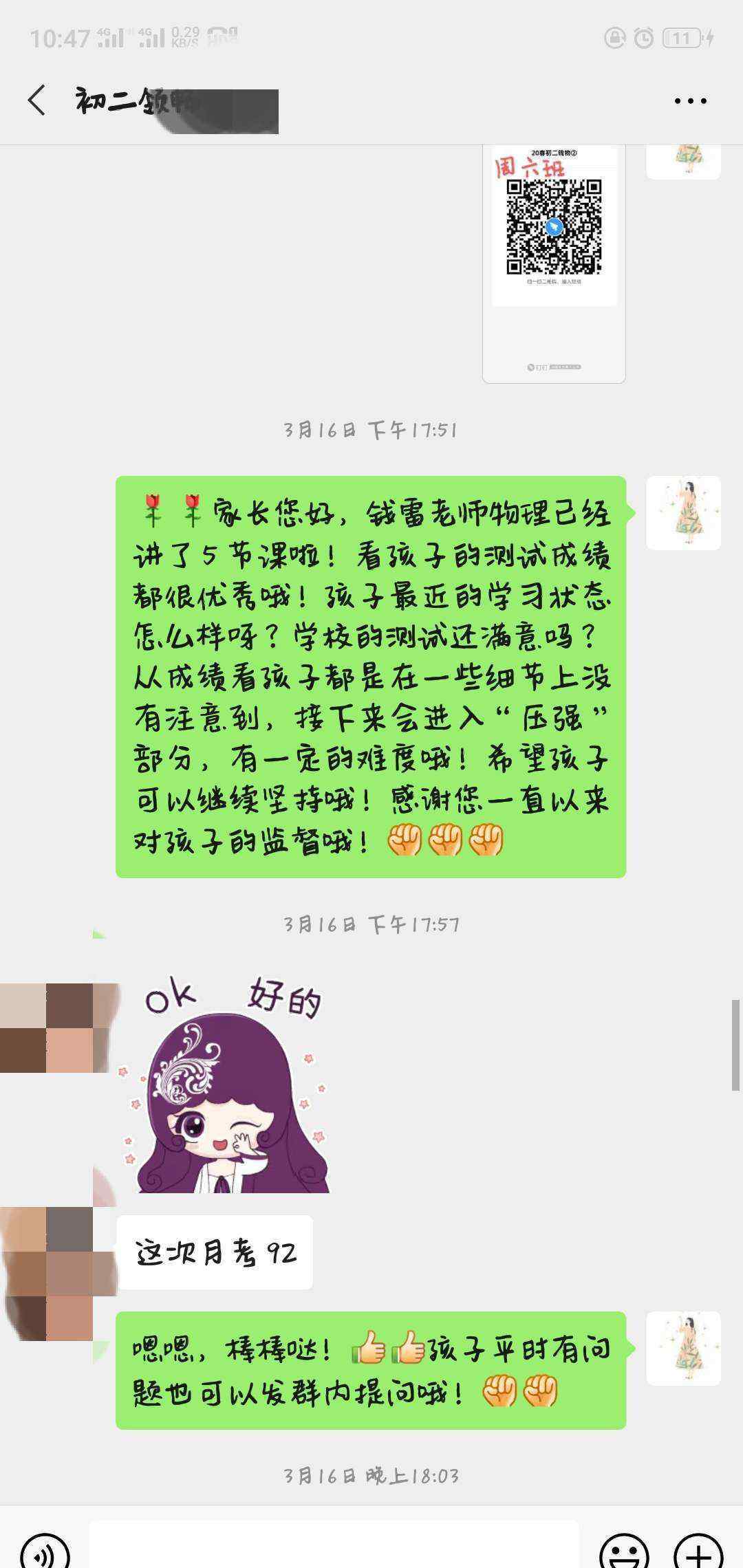Go back from the chat
This screenshot has height=1568, width=743.
coord(37,100)
